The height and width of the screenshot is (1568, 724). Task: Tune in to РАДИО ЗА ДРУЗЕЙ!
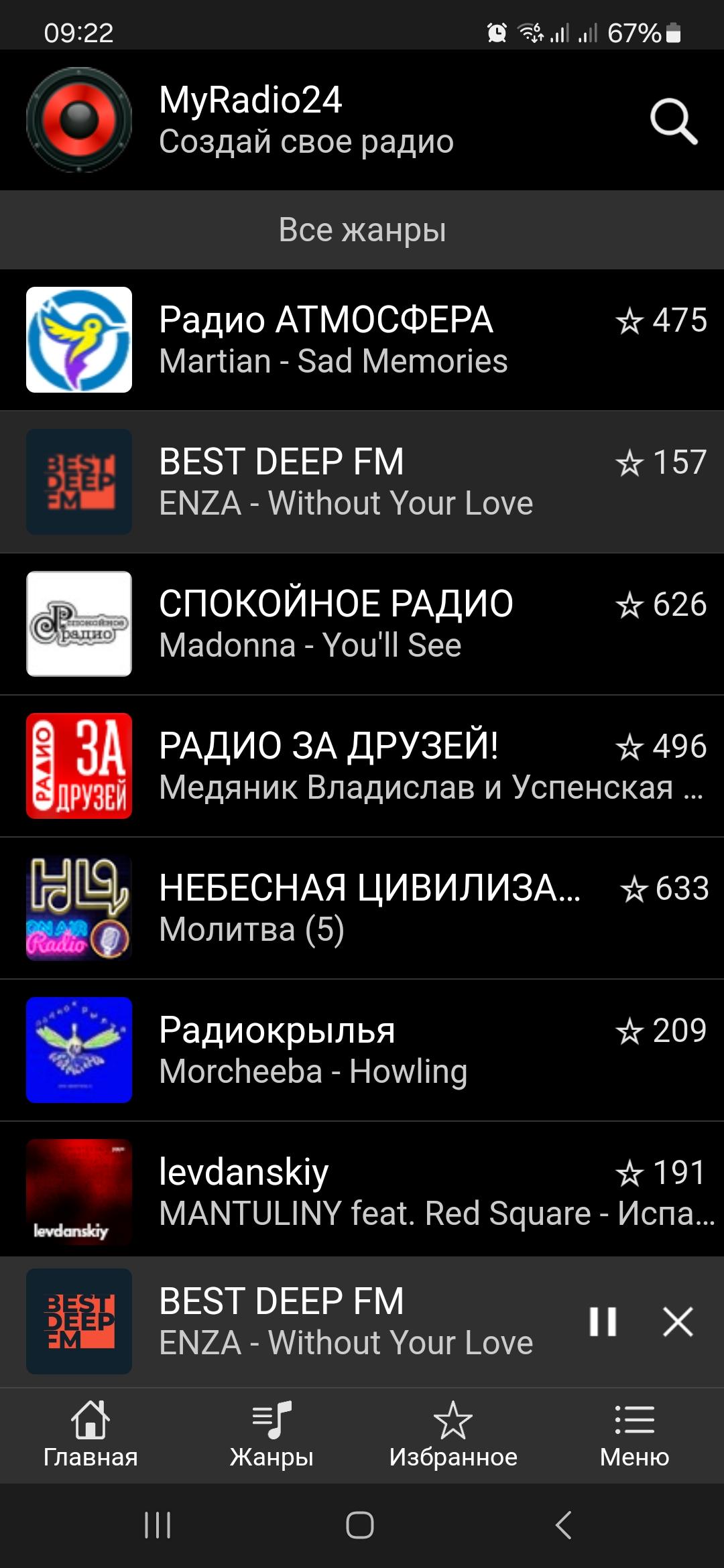[x=362, y=766]
